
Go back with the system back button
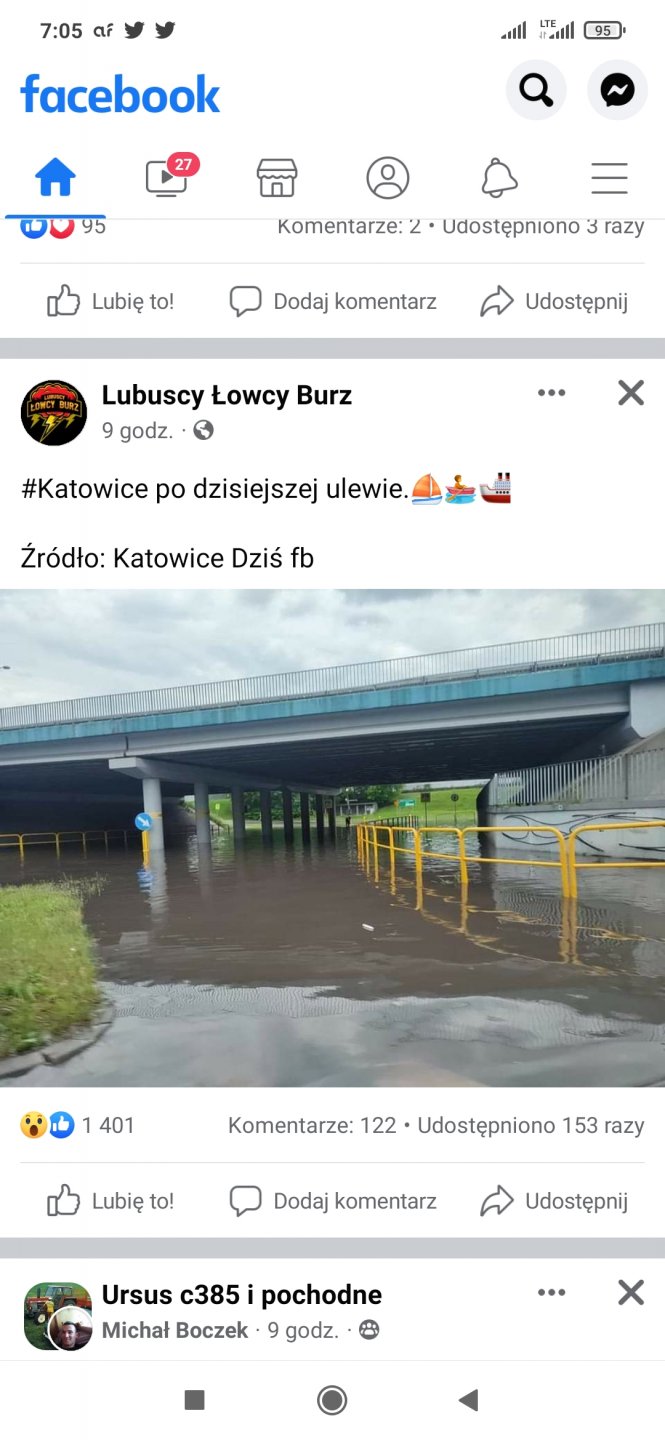click(x=468, y=1400)
